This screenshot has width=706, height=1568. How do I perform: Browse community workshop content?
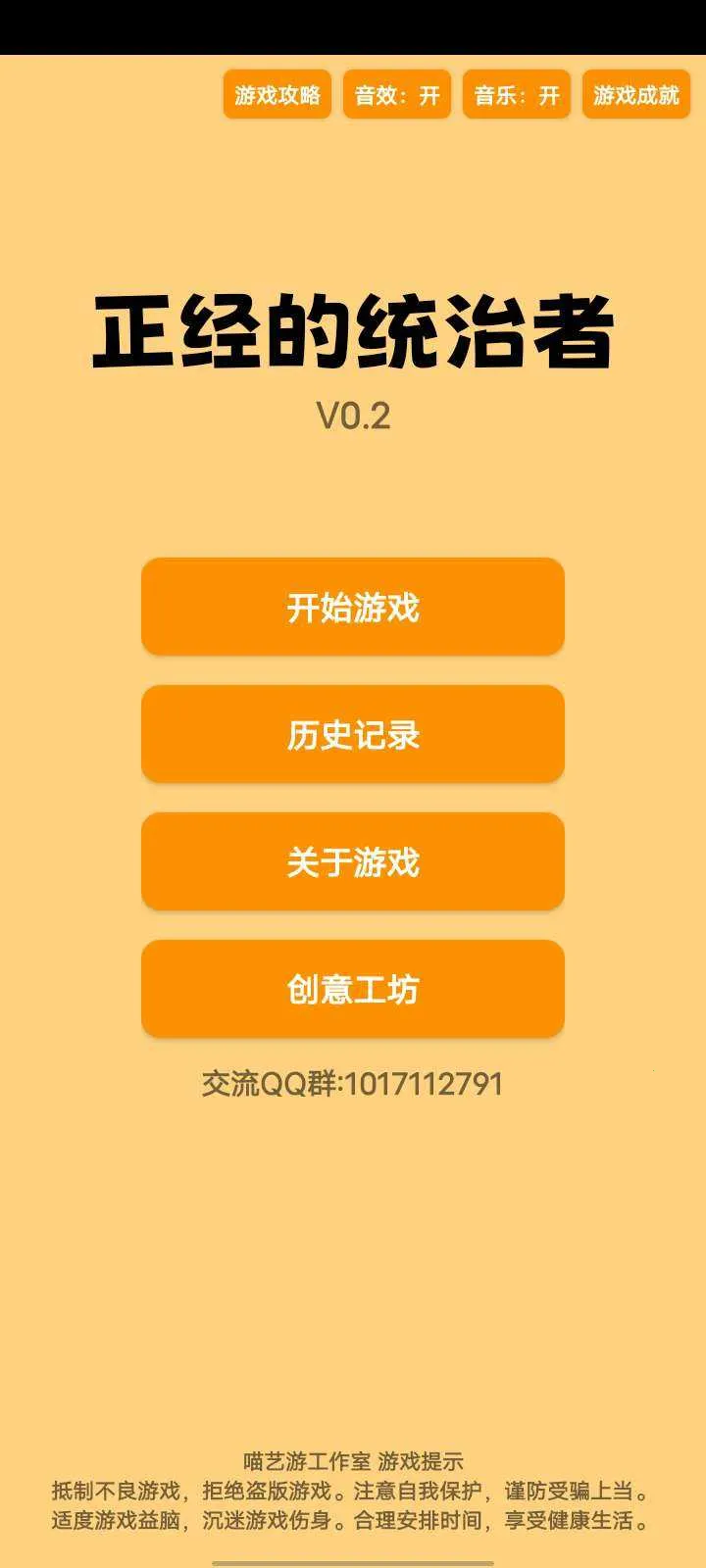353,989
